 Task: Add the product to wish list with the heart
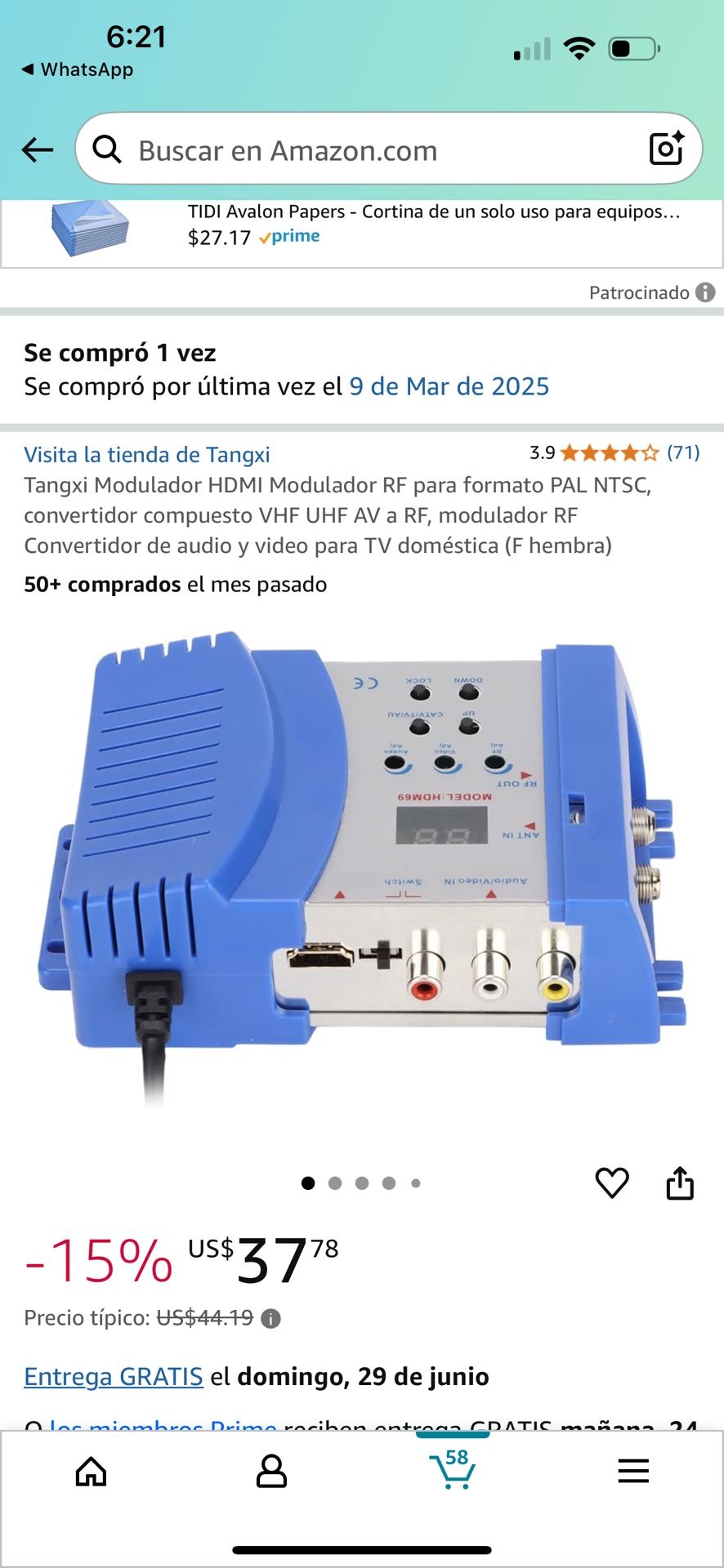coord(612,1183)
